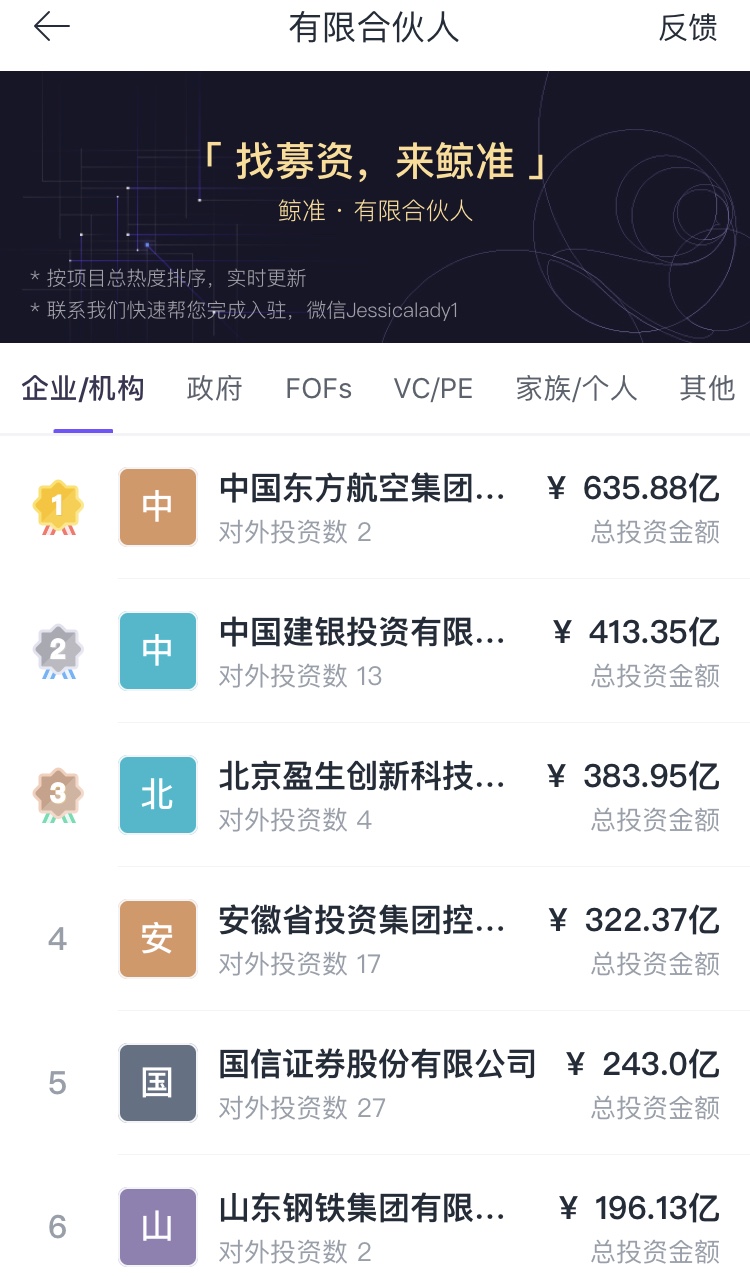The image size is (750, 1277).
Task: Switch to the 政府 tab
Action: click(x=214, y=388)
